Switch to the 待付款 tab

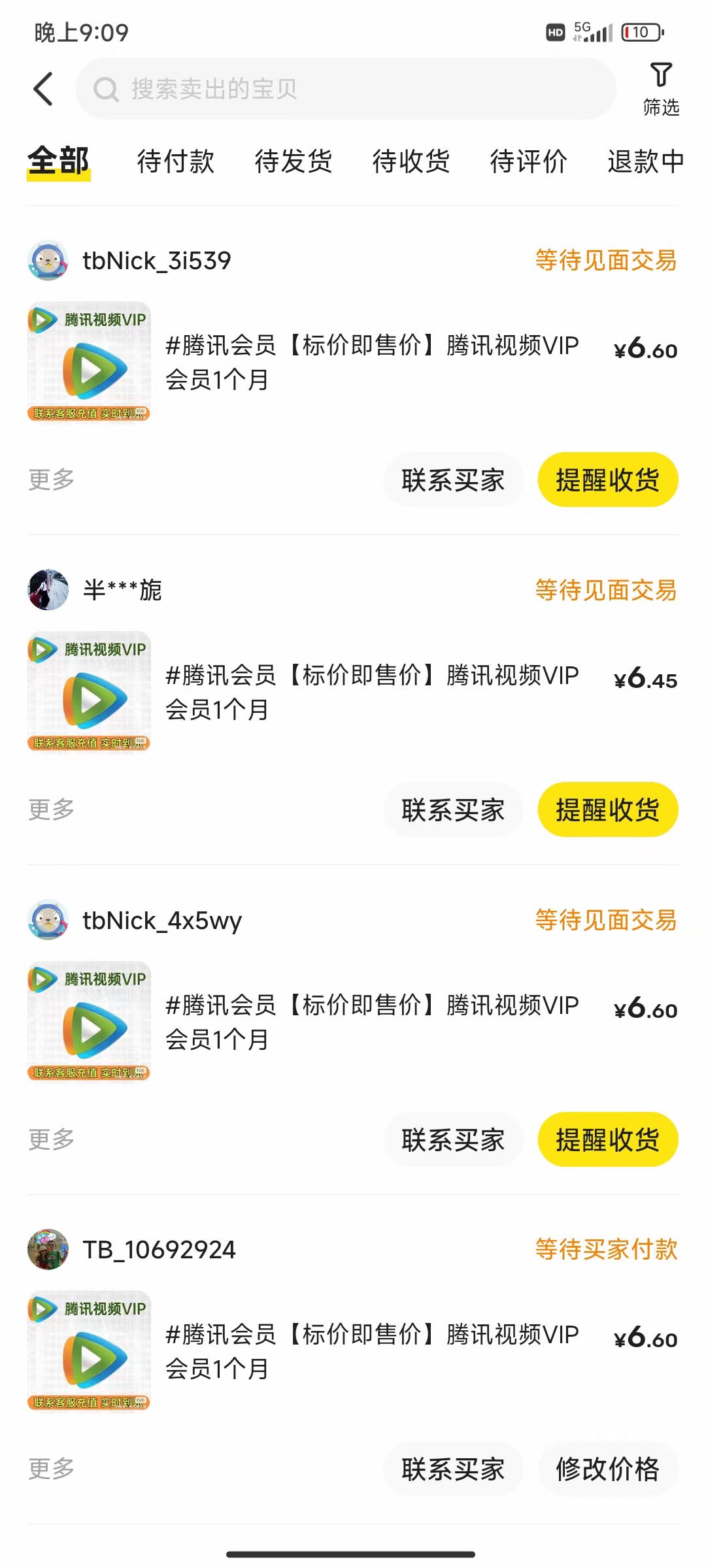coord(178,163)
